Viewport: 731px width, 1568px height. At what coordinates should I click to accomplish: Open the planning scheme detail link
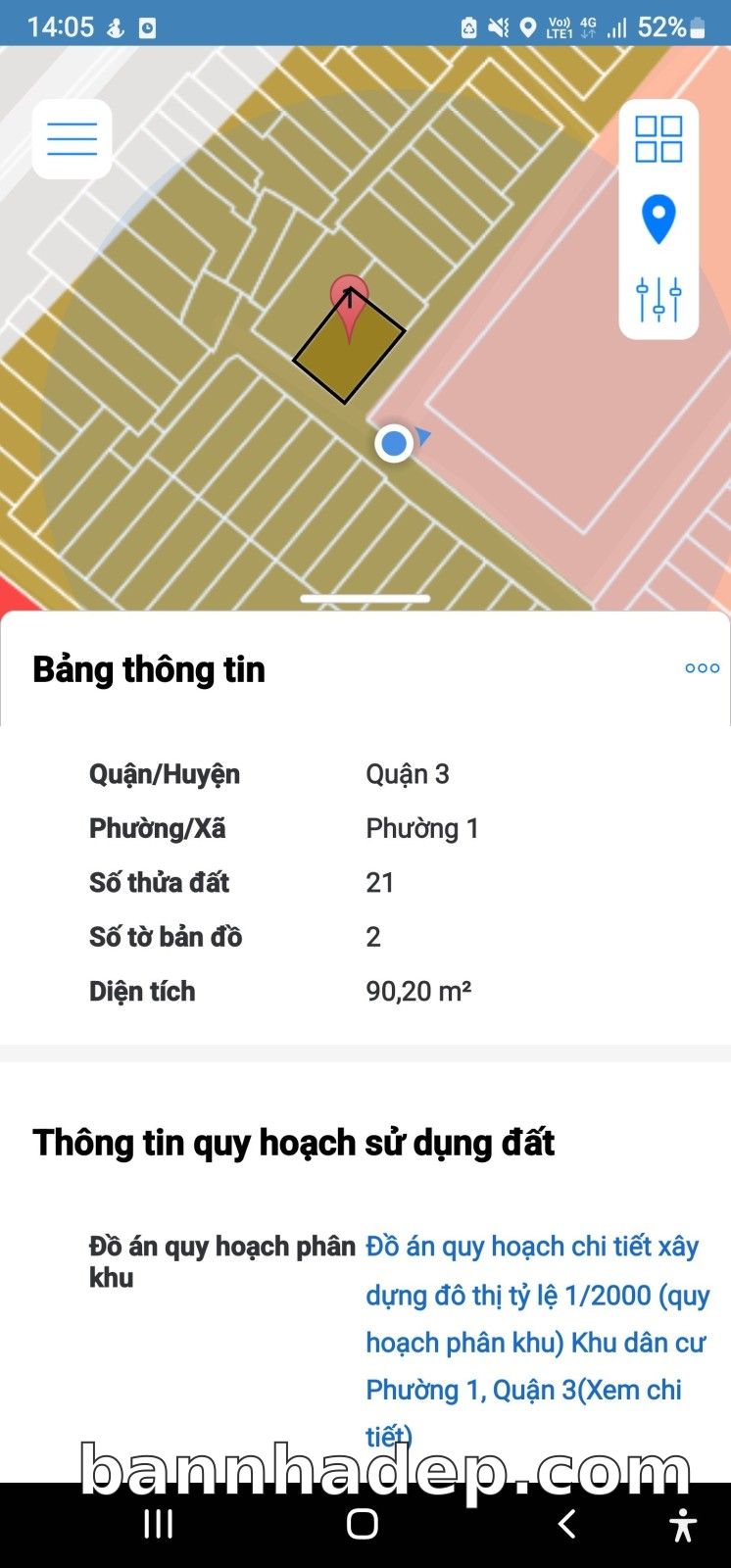pyautogui.click(x=535, y=1341)
